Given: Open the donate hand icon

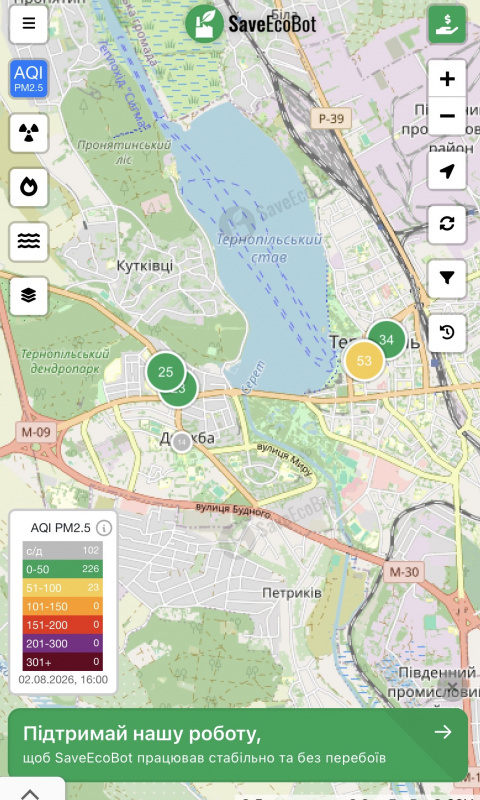Looking at the screenshot, I should point(447,24).
